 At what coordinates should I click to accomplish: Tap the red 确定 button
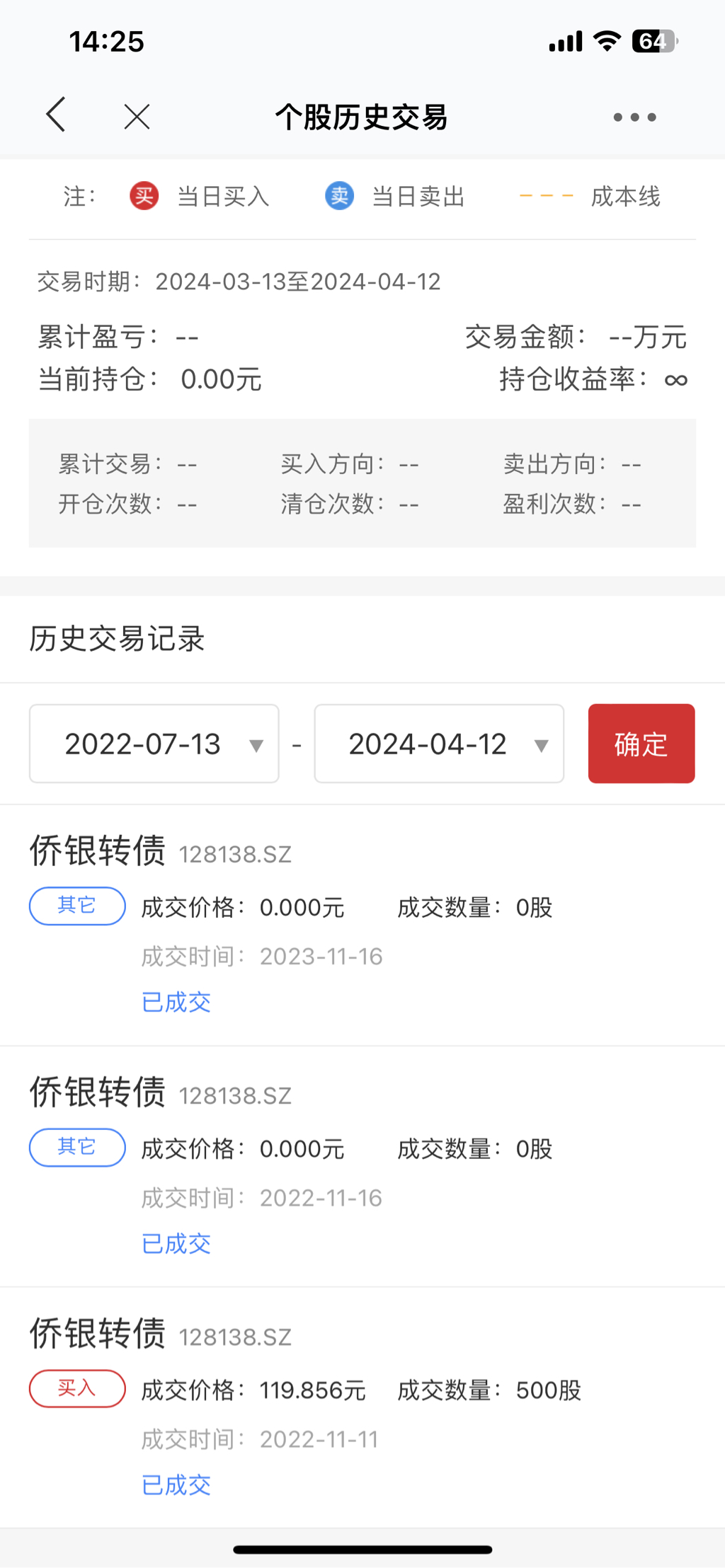point(641,744)
